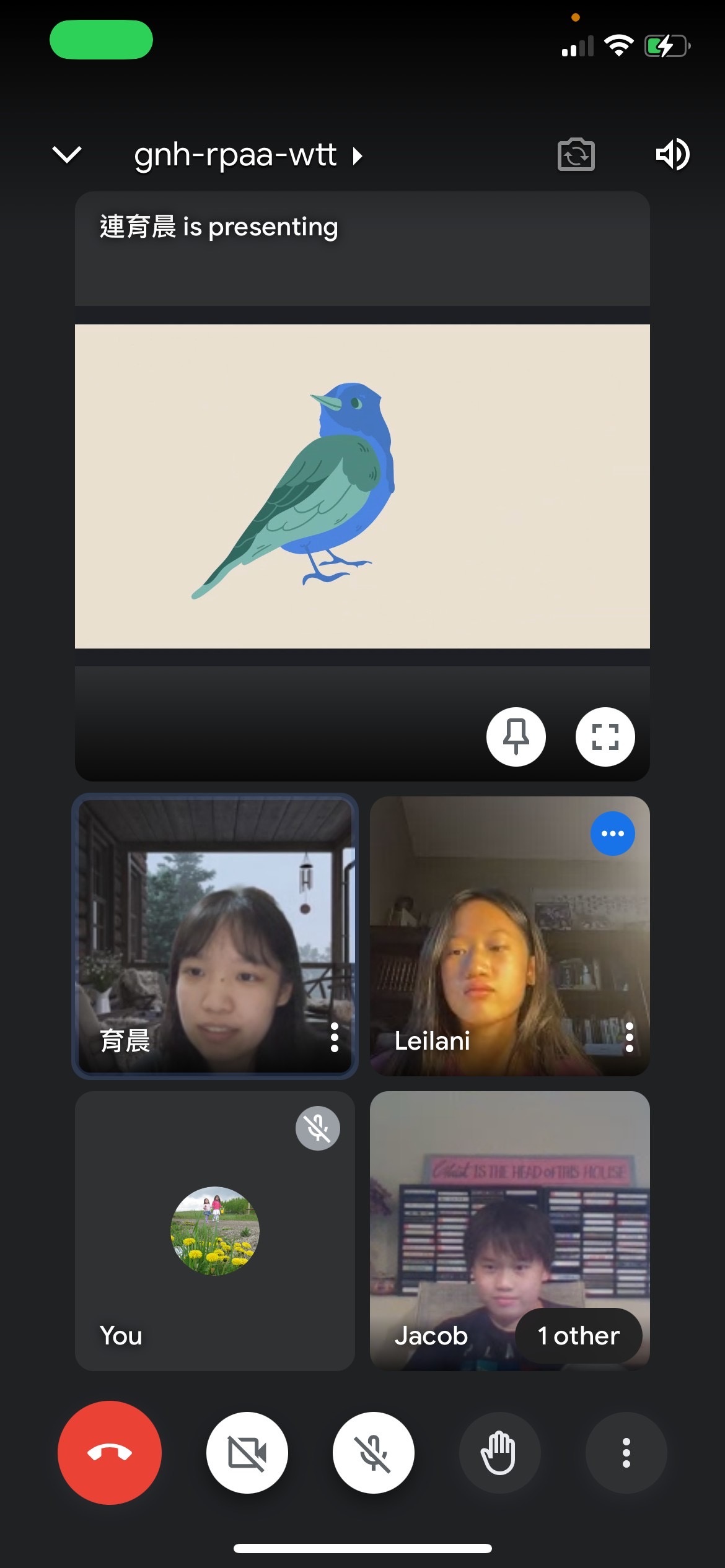The image size is (725, 1568).
Task: Open meeting details for gnh-rpaa-wtt
Action: pyautogui.click(x=248, y=155)
